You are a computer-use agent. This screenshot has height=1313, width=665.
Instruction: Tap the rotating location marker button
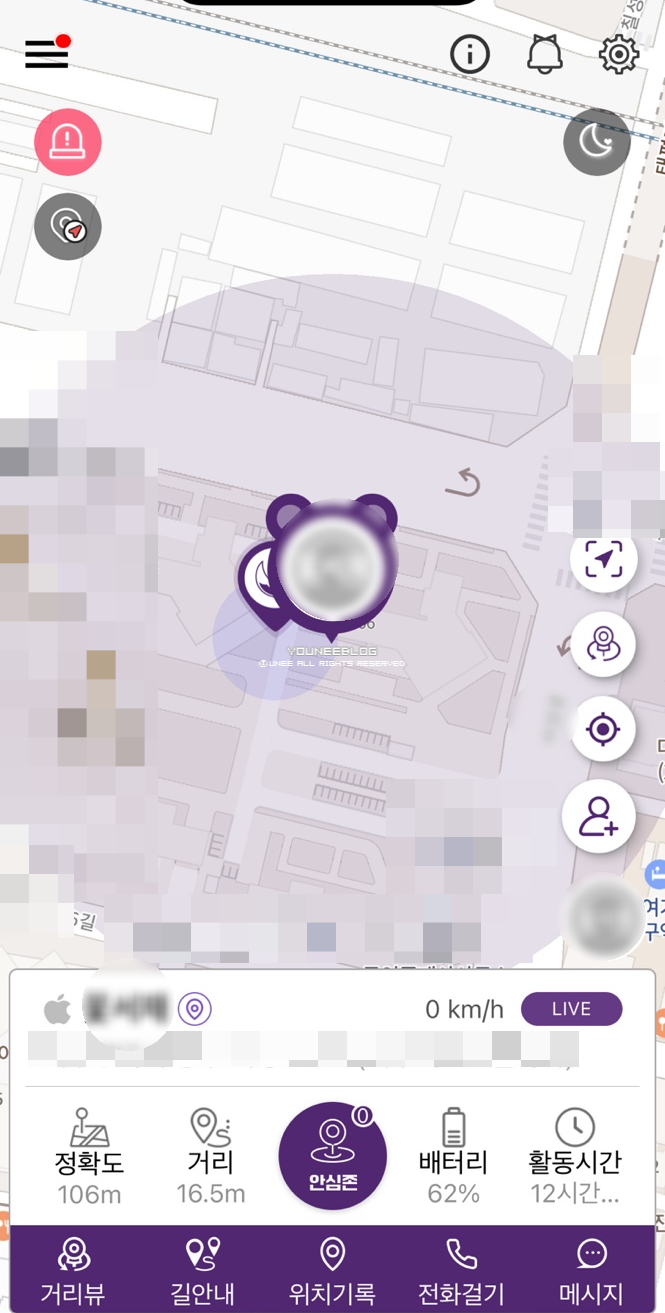point(602,644)
